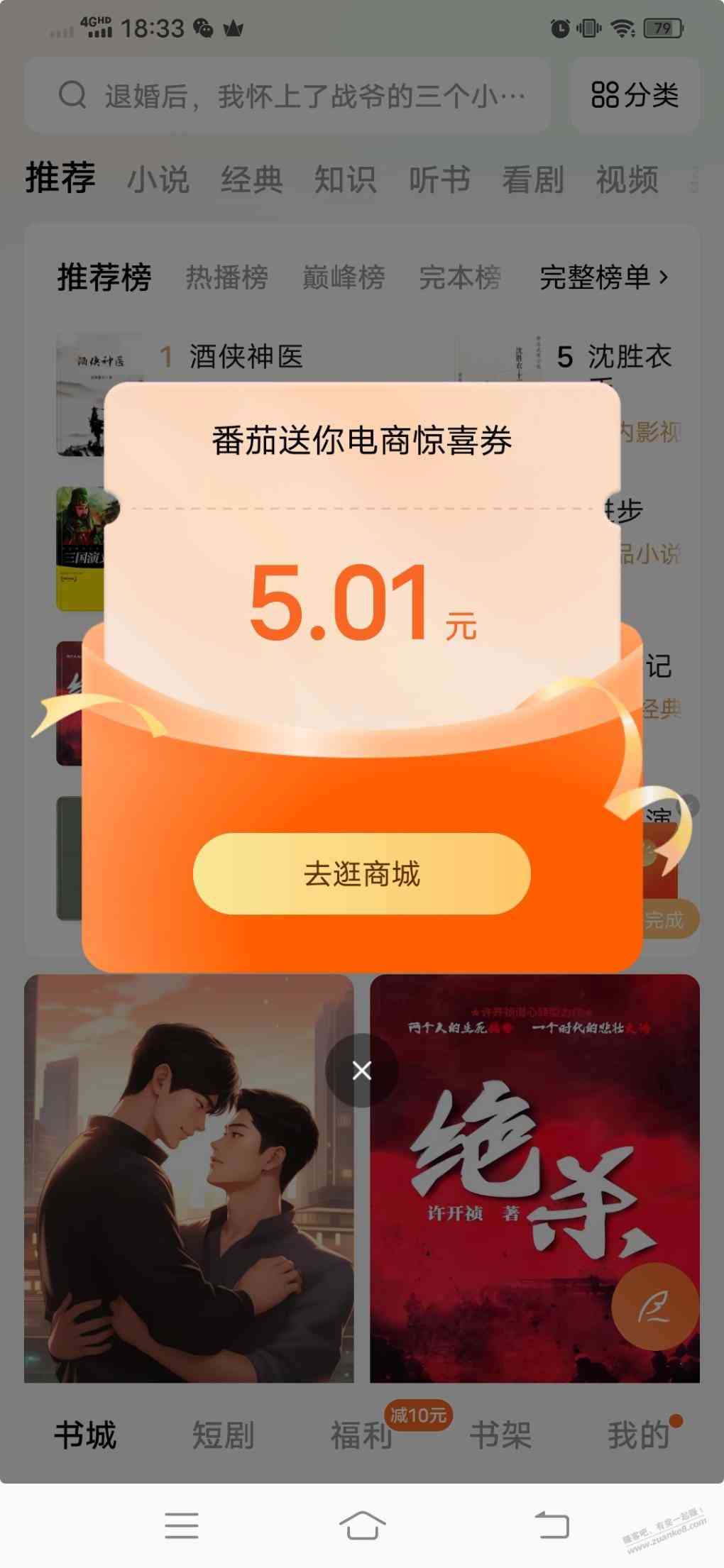Image resolution: width=724 pixels, height=1568 pixels.
Task: Open 完整榜单 full ranking list
Action: pyautogui.click(x=603, y=277)
